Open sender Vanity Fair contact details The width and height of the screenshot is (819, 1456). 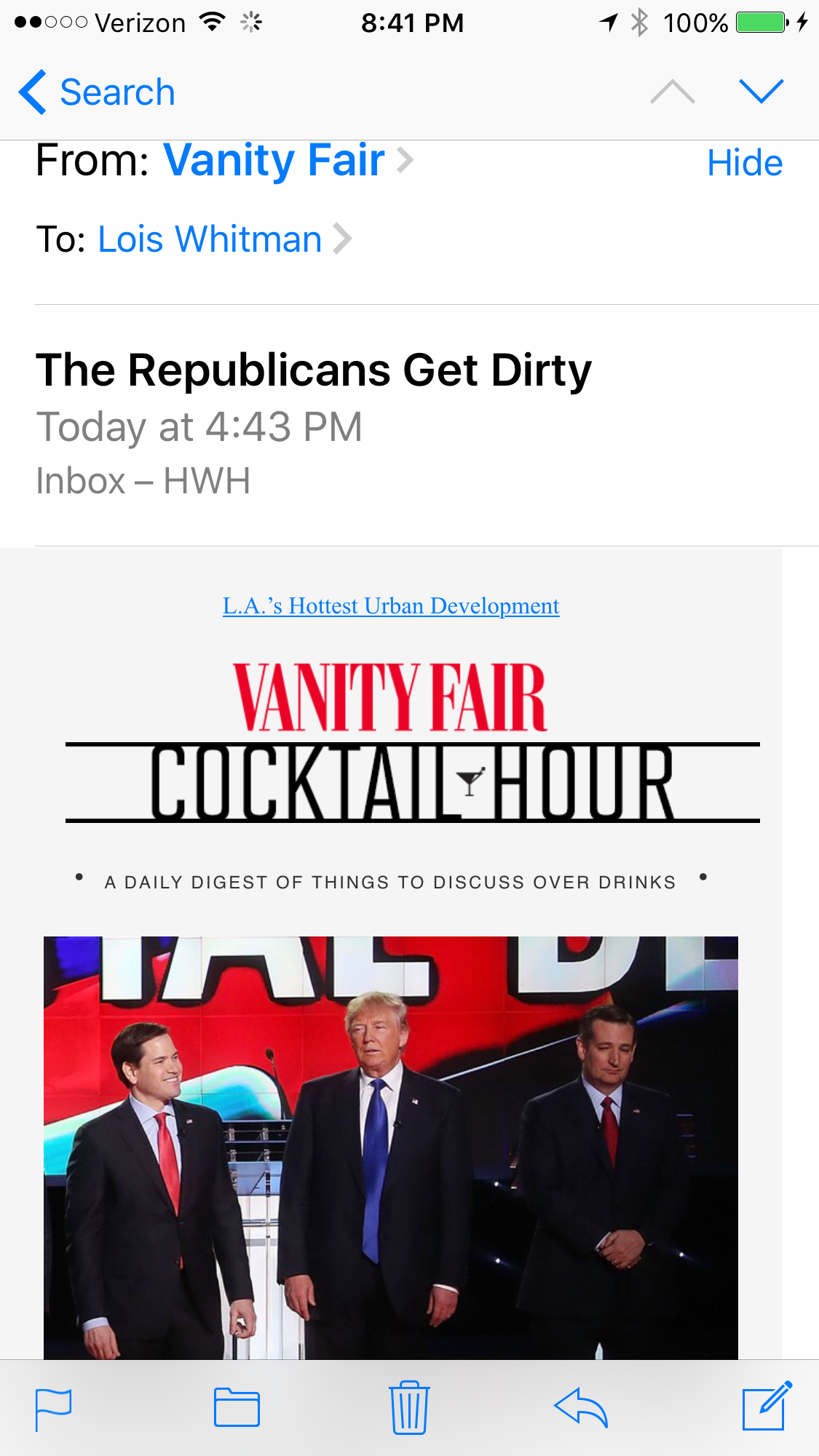pyautogui.click(x=274, y=160)
